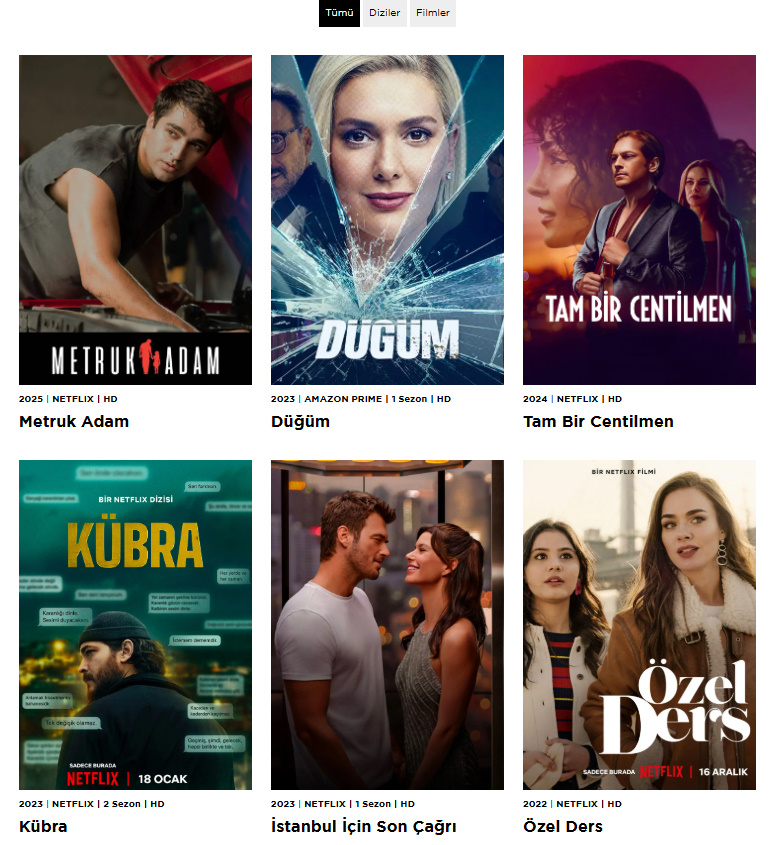Open the Özel Ders movie poster

coord(639,625)
